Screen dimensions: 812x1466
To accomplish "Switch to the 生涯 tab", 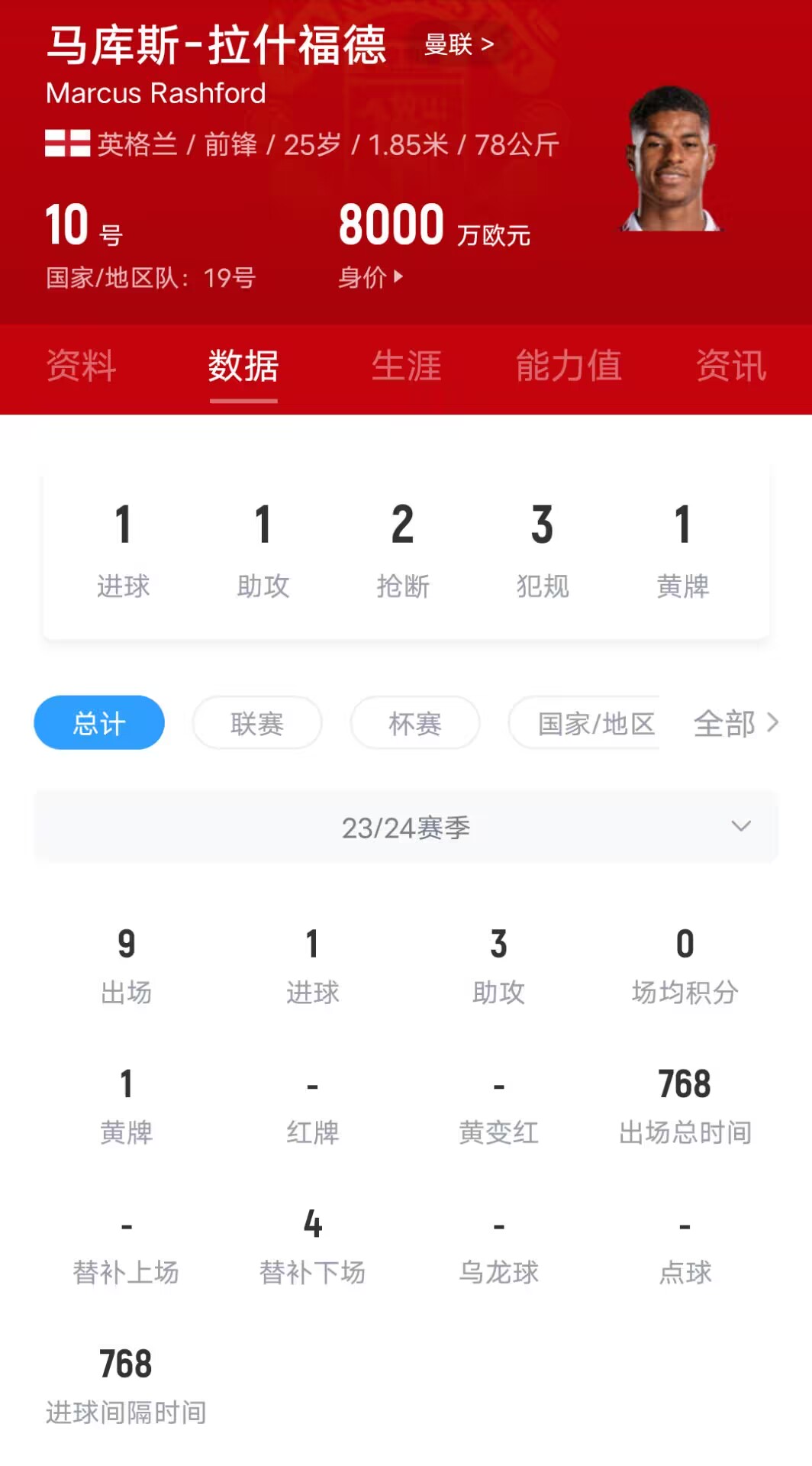I will pyautogui.click(x=406, y=366).
